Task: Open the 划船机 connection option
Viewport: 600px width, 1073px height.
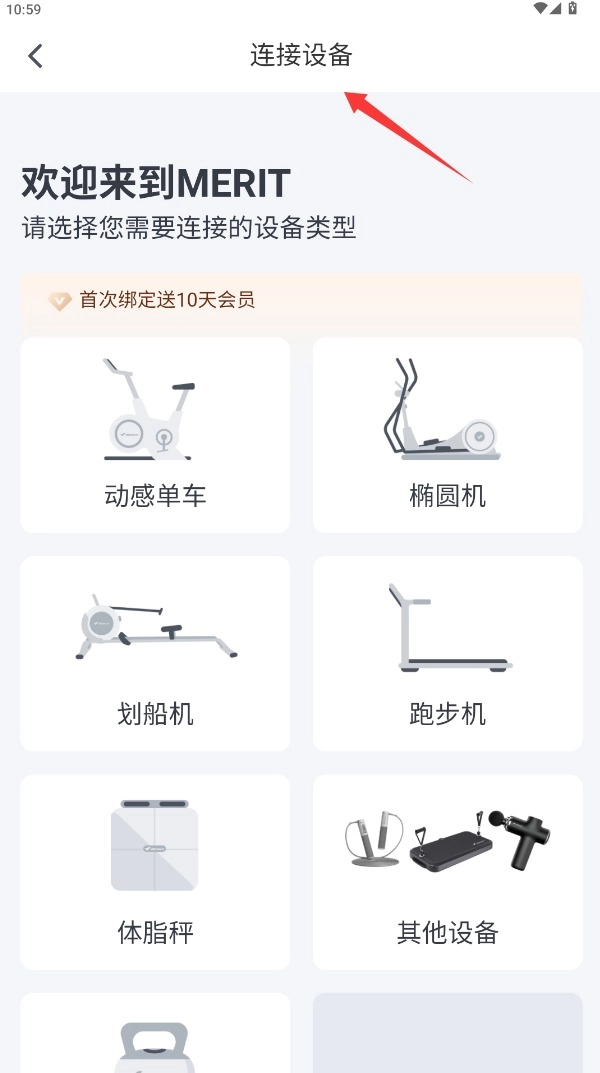Action: coord(155,653)
